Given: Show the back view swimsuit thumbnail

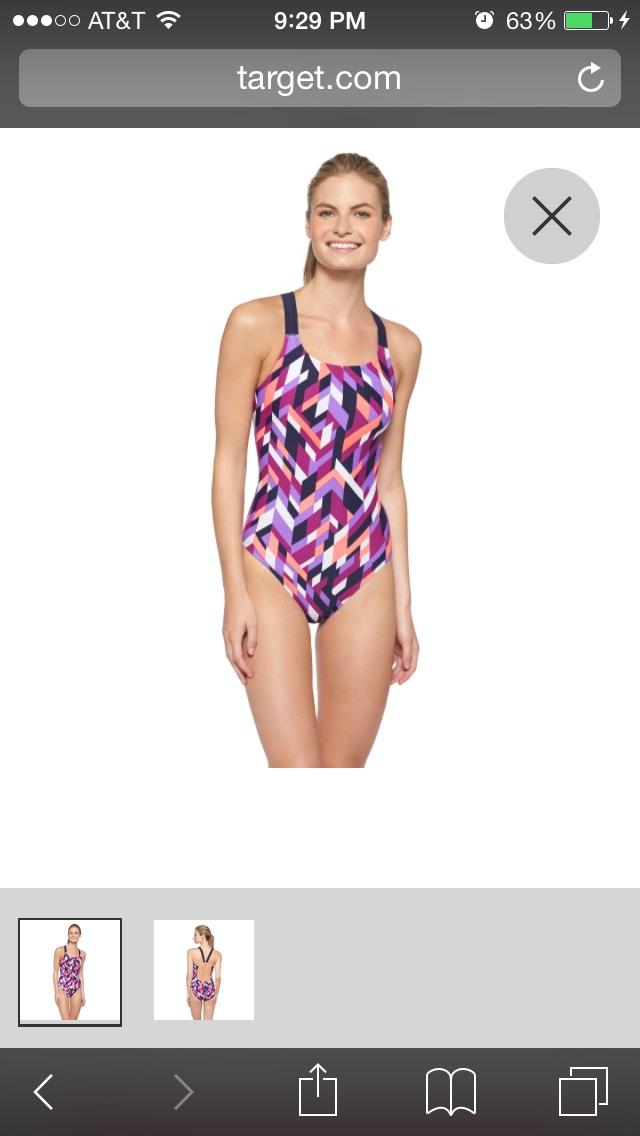Looking at the screenshot, I should tap(204, 970).
